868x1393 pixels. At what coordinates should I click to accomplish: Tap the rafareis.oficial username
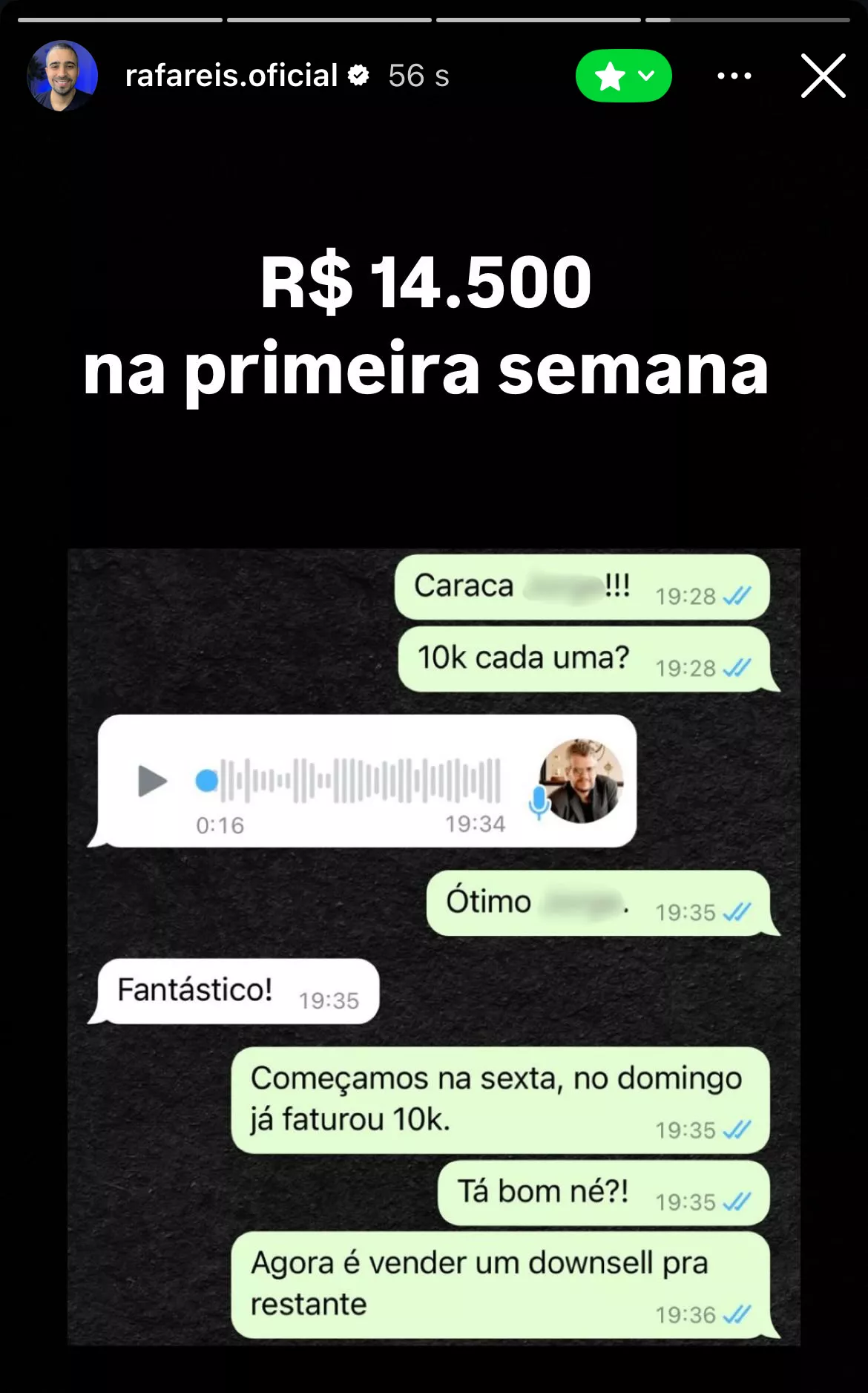point(231,76)
